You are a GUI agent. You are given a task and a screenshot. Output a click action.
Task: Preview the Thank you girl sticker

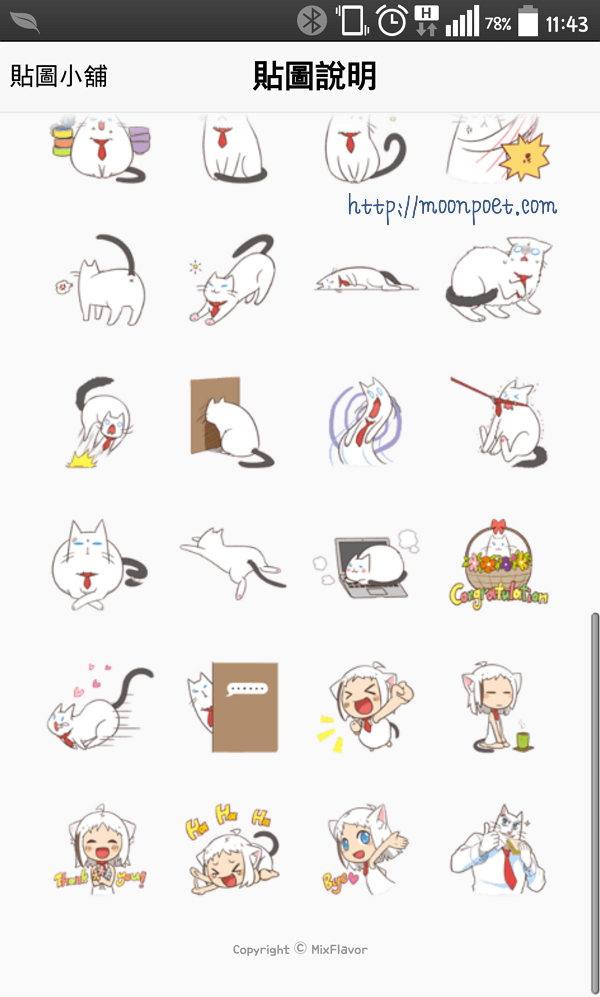click(x=104, y=848)
